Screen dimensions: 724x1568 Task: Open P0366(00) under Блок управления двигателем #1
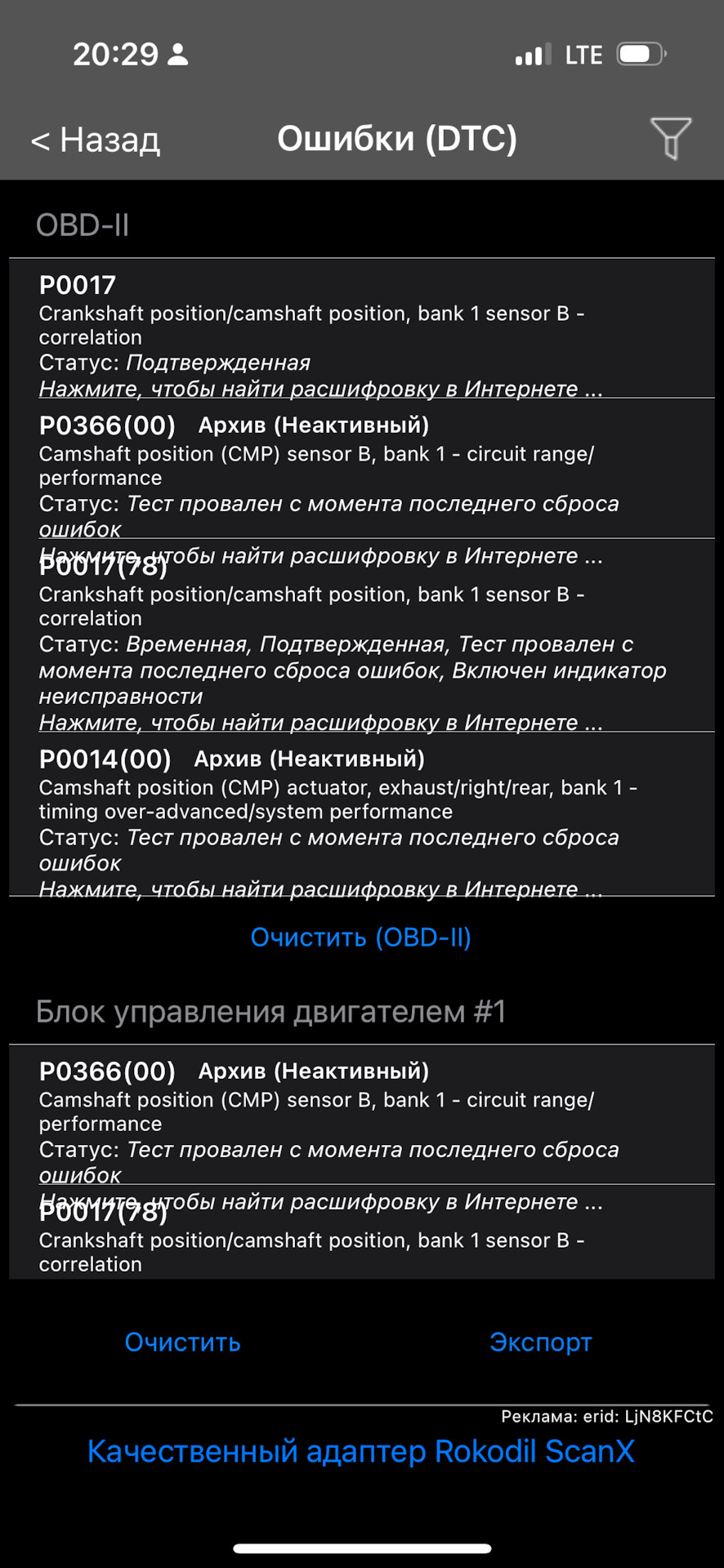[x=362, y=1115]
